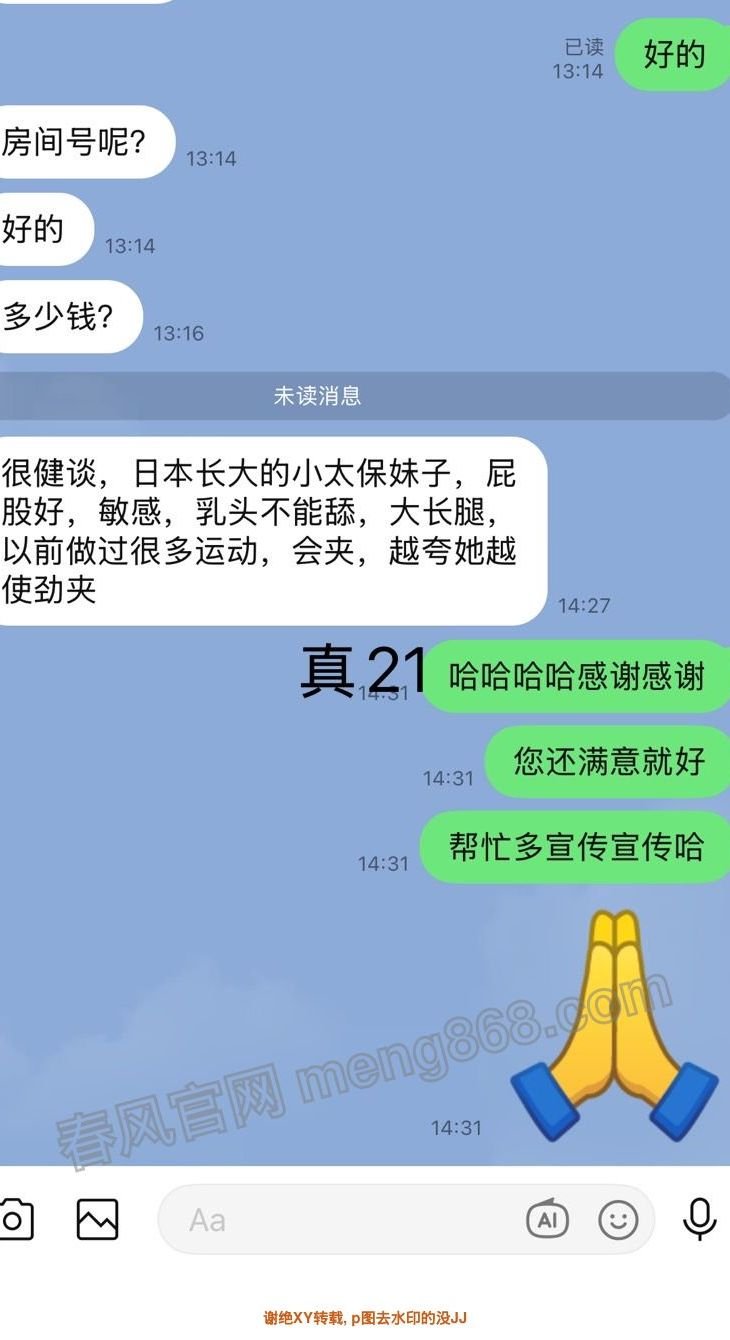The height and width of the screenshot is (1340, 730).
Task: Focus the Aa message input field
Action: [x=340, y=1220]
